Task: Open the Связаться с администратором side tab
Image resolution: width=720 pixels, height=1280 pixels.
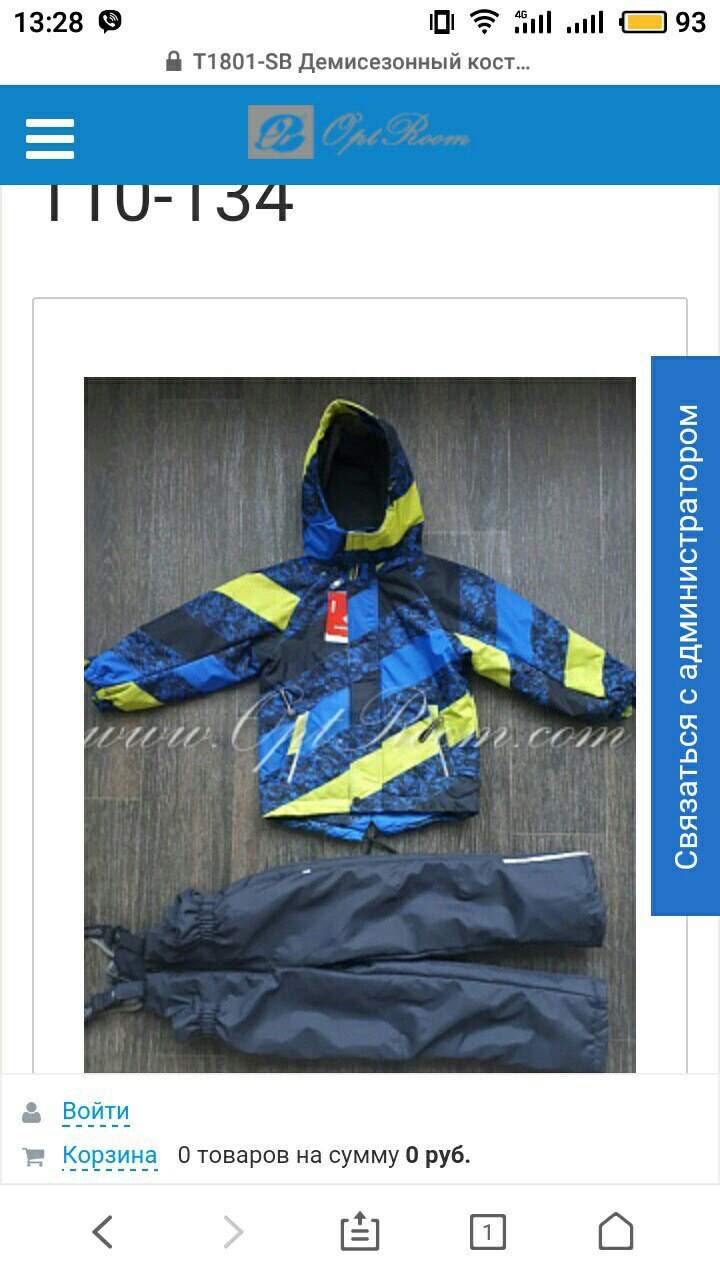Action: coord(686,636)
